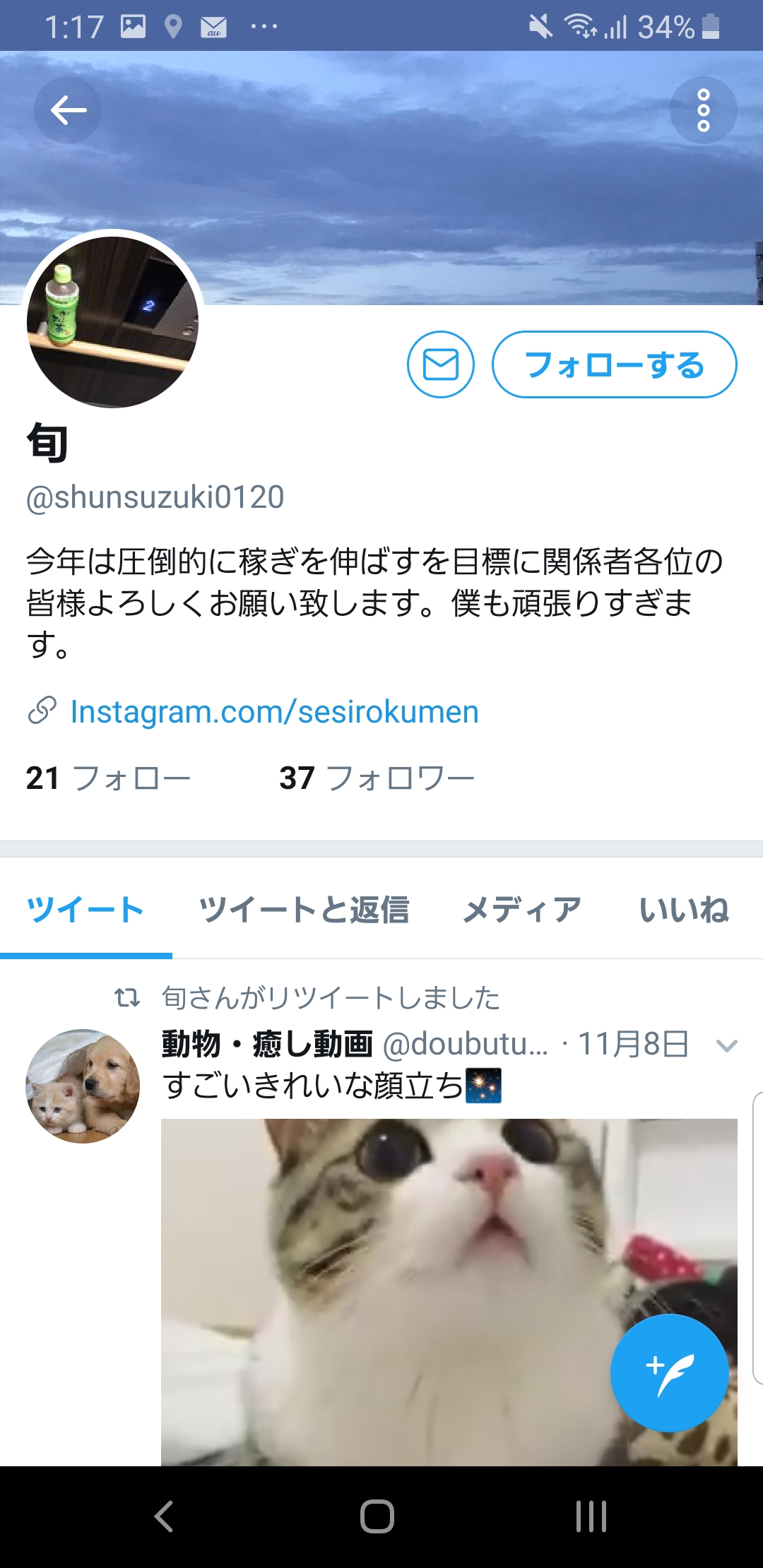Open the 37 フォロワー followers list

click(x=377, y=778)
